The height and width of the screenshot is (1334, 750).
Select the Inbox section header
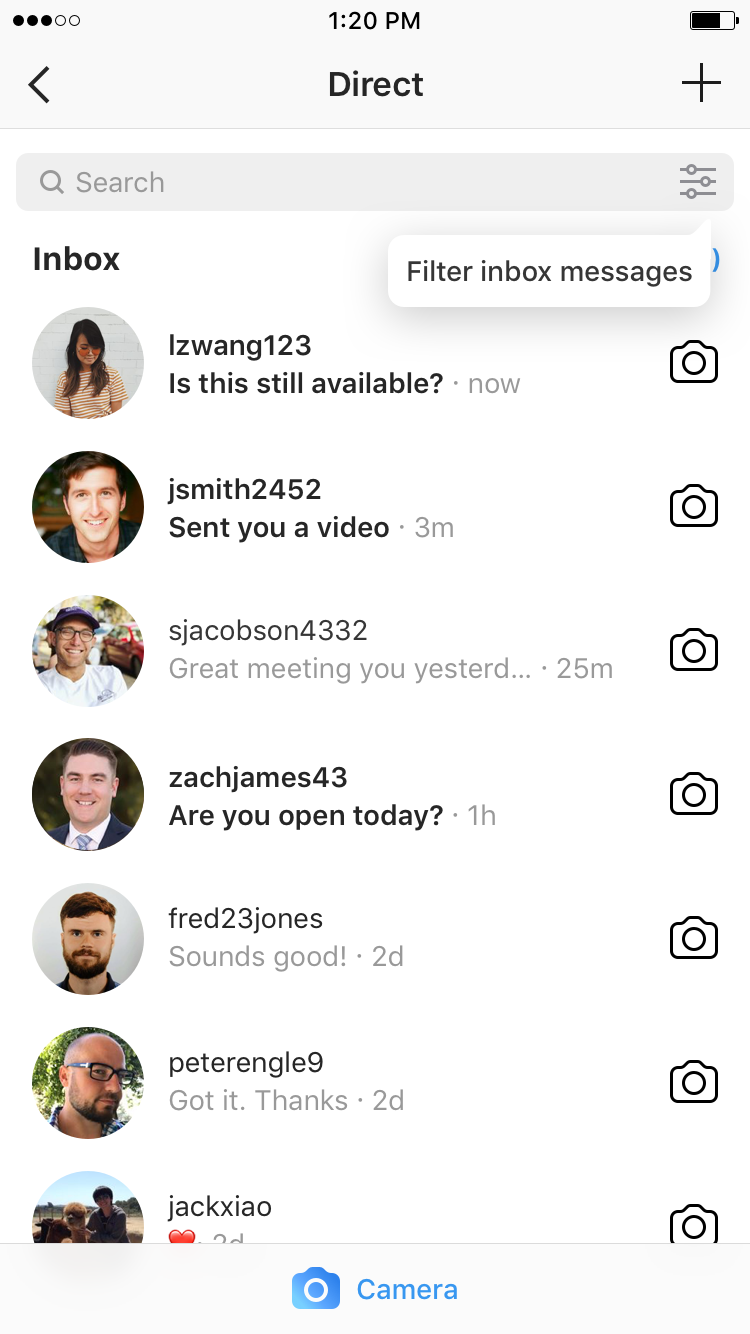pos(76,258)
